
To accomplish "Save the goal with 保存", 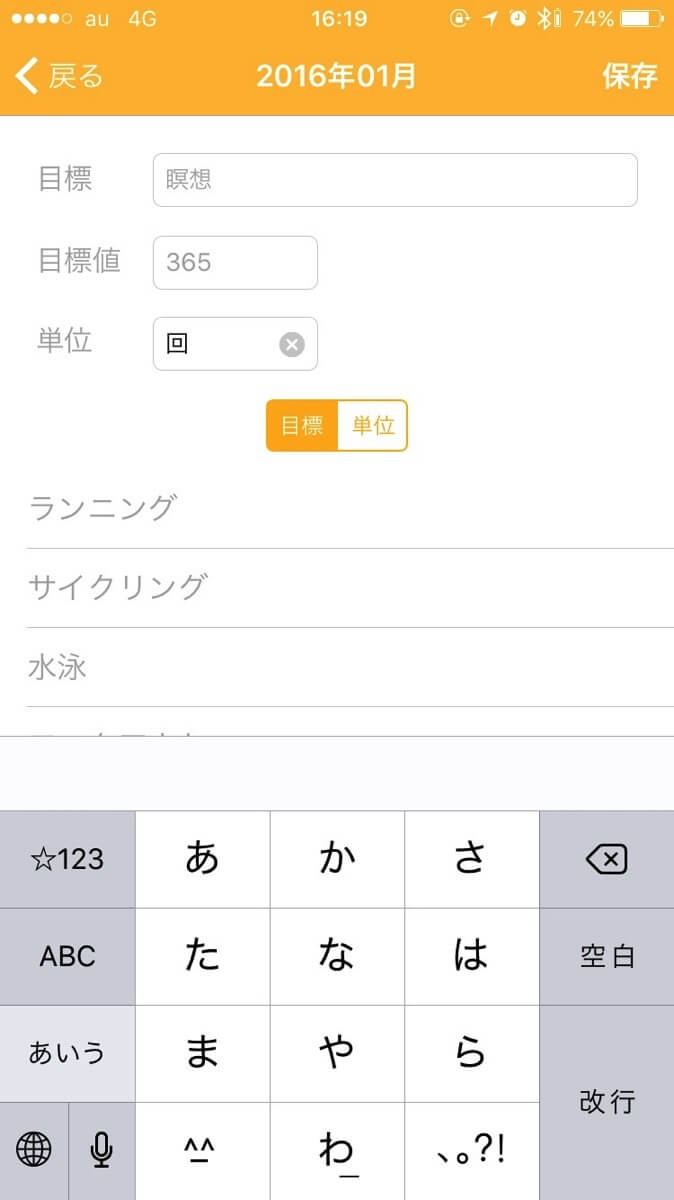I will tap(629, 76).
